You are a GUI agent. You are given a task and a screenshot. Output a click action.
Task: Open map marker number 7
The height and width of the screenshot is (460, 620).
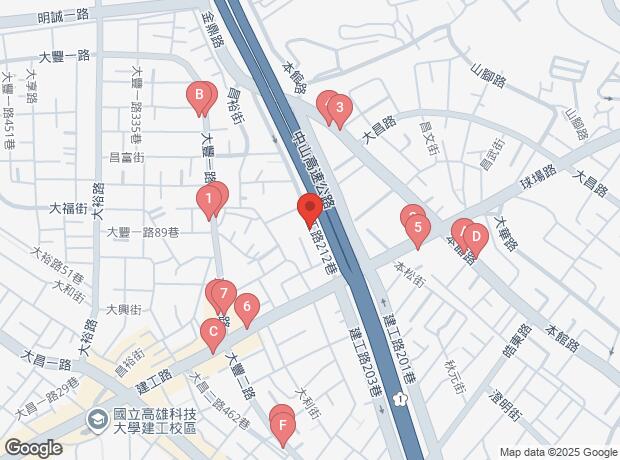pyautogui.click(x=224, y=295)
